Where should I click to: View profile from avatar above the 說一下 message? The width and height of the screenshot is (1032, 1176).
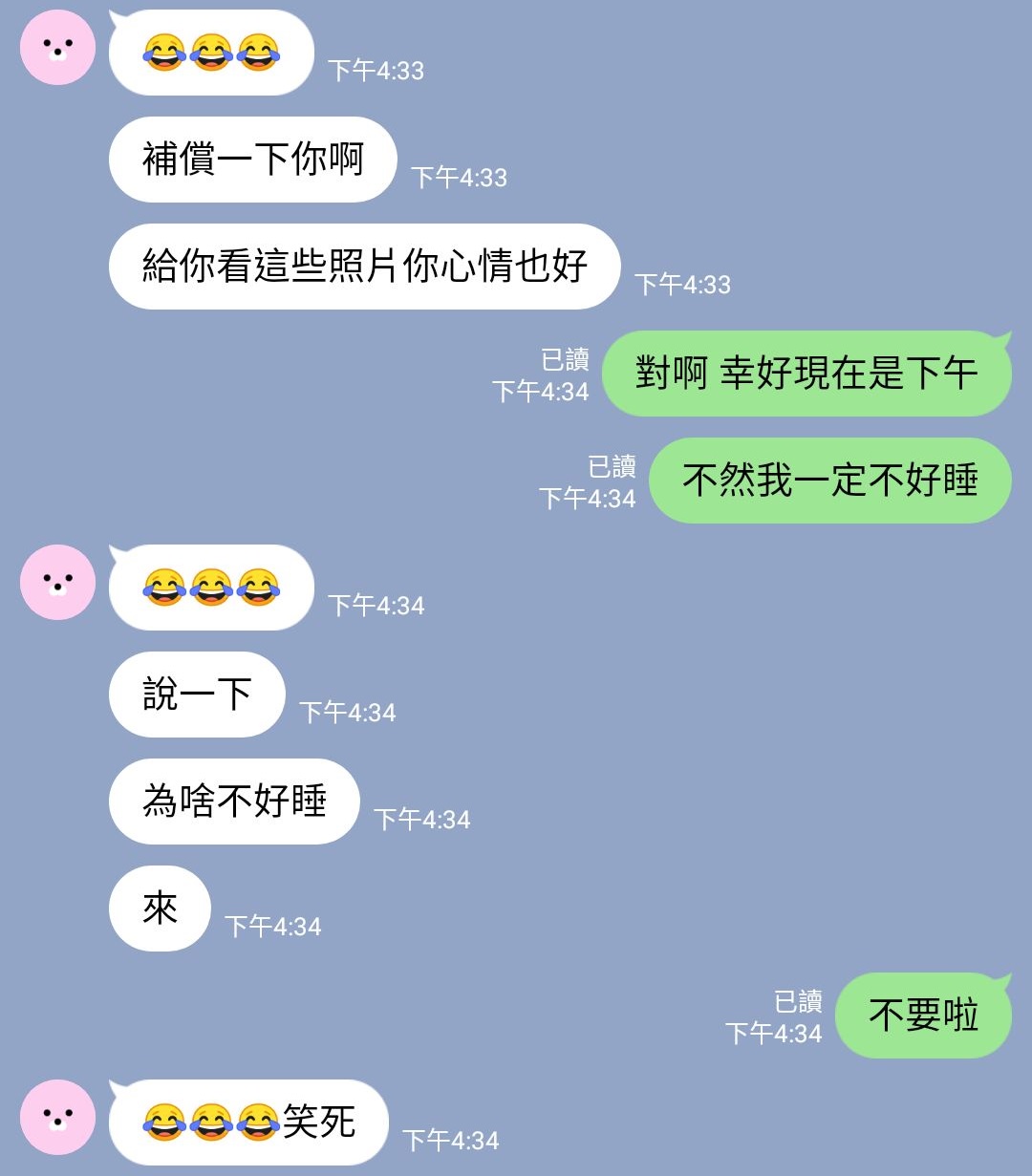(57, 583)
